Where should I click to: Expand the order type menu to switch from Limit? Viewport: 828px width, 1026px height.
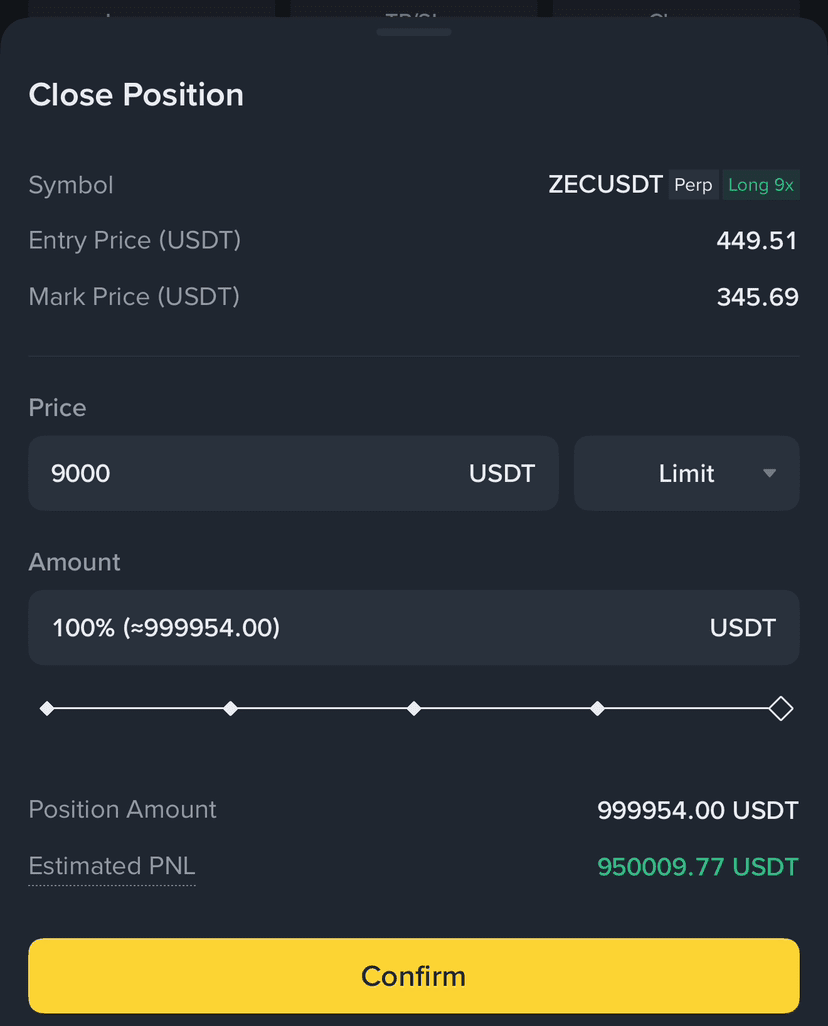coord(686,473)
